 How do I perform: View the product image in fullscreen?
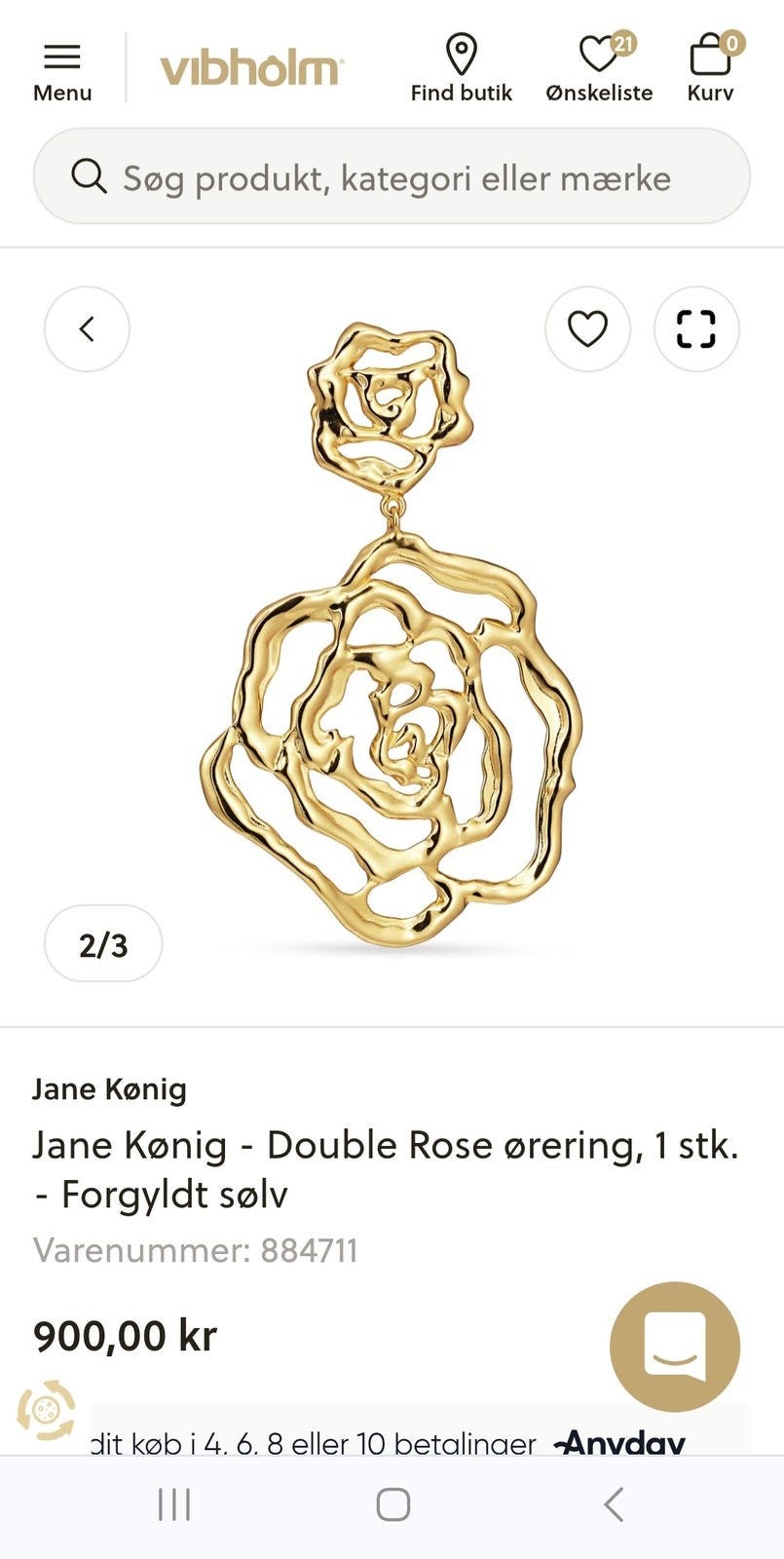tap(696, 329)
